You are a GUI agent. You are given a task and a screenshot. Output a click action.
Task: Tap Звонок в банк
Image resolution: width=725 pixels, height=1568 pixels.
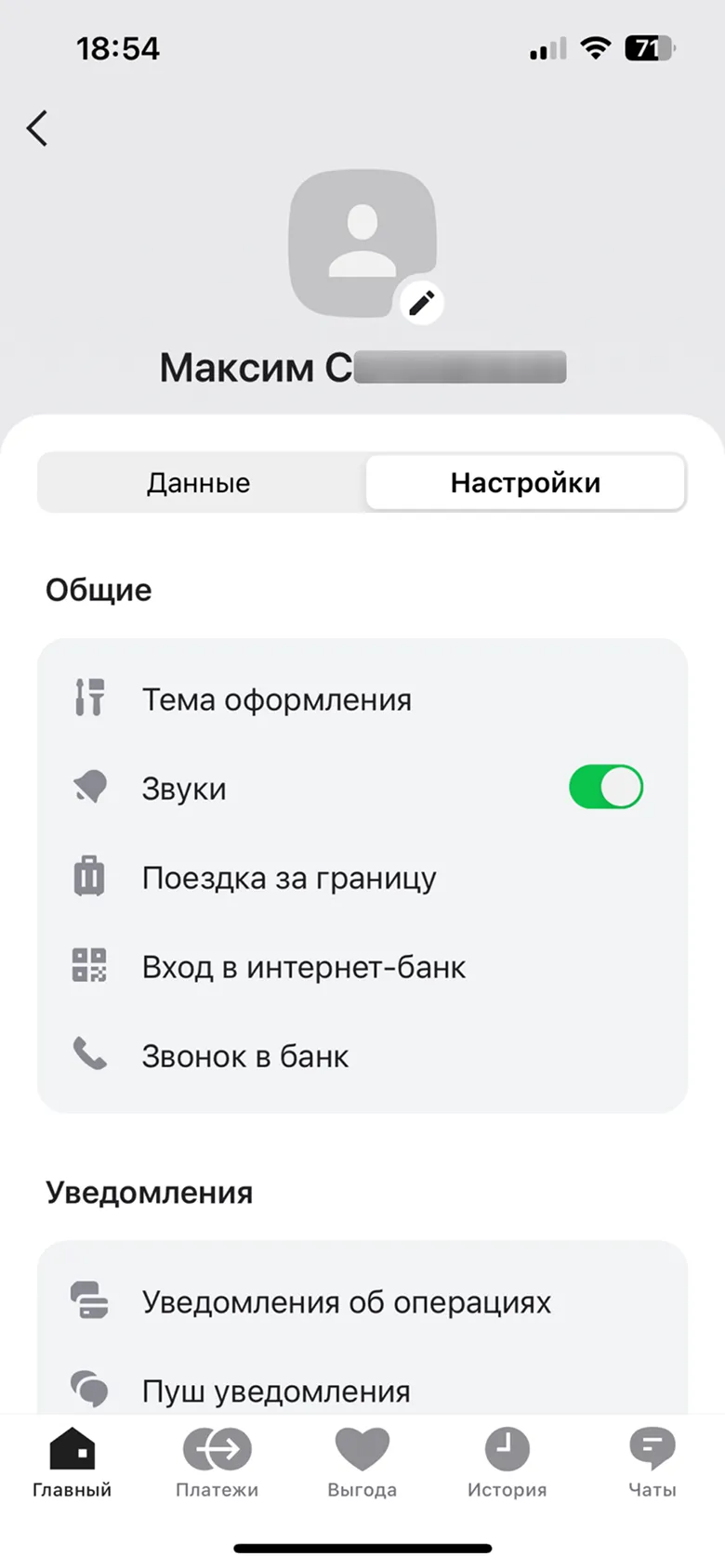pyautogui.click(x=244, y=1056)
